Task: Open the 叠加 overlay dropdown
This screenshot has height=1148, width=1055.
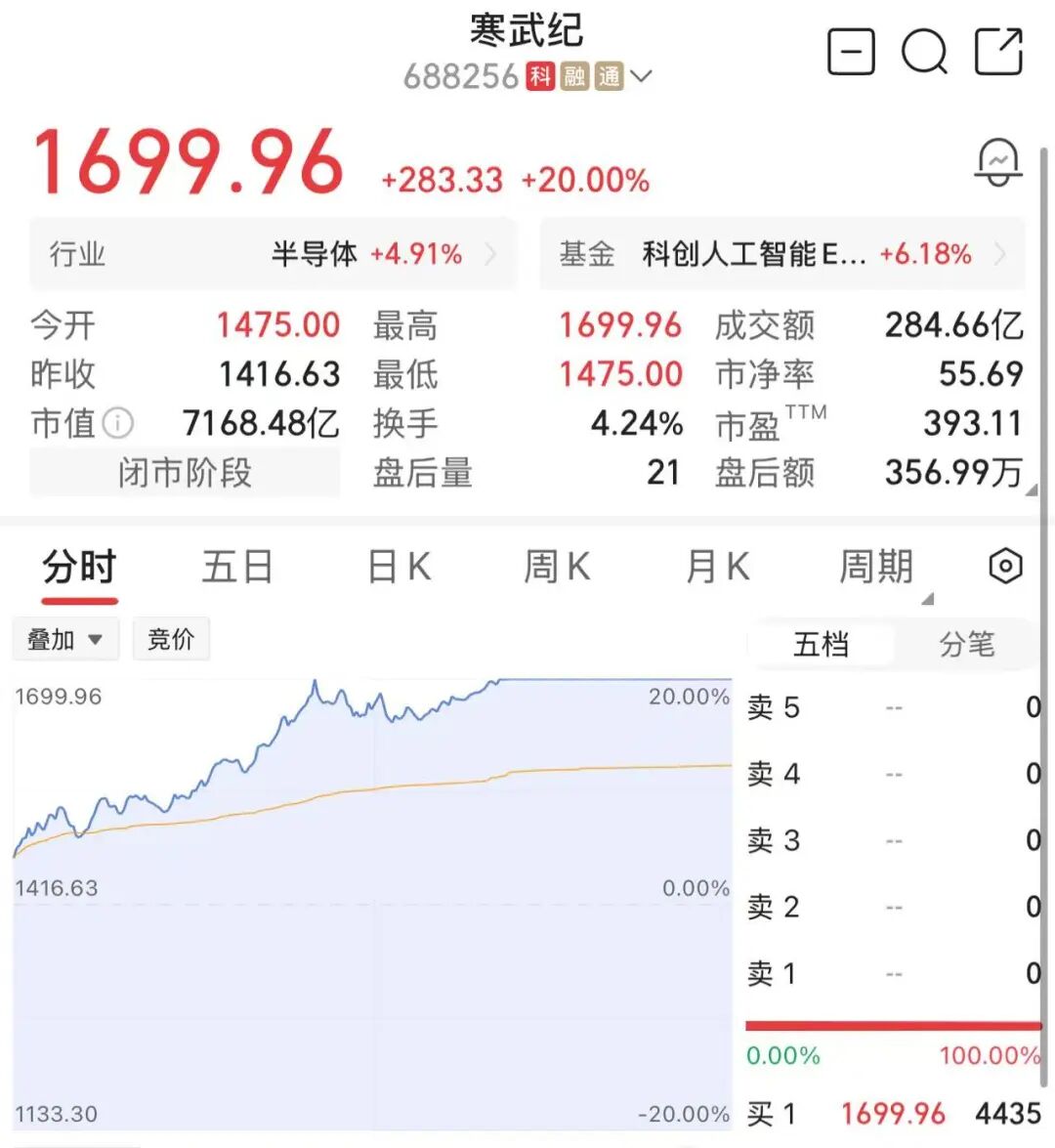Action: pyautogui.click(x=65, y=640)
